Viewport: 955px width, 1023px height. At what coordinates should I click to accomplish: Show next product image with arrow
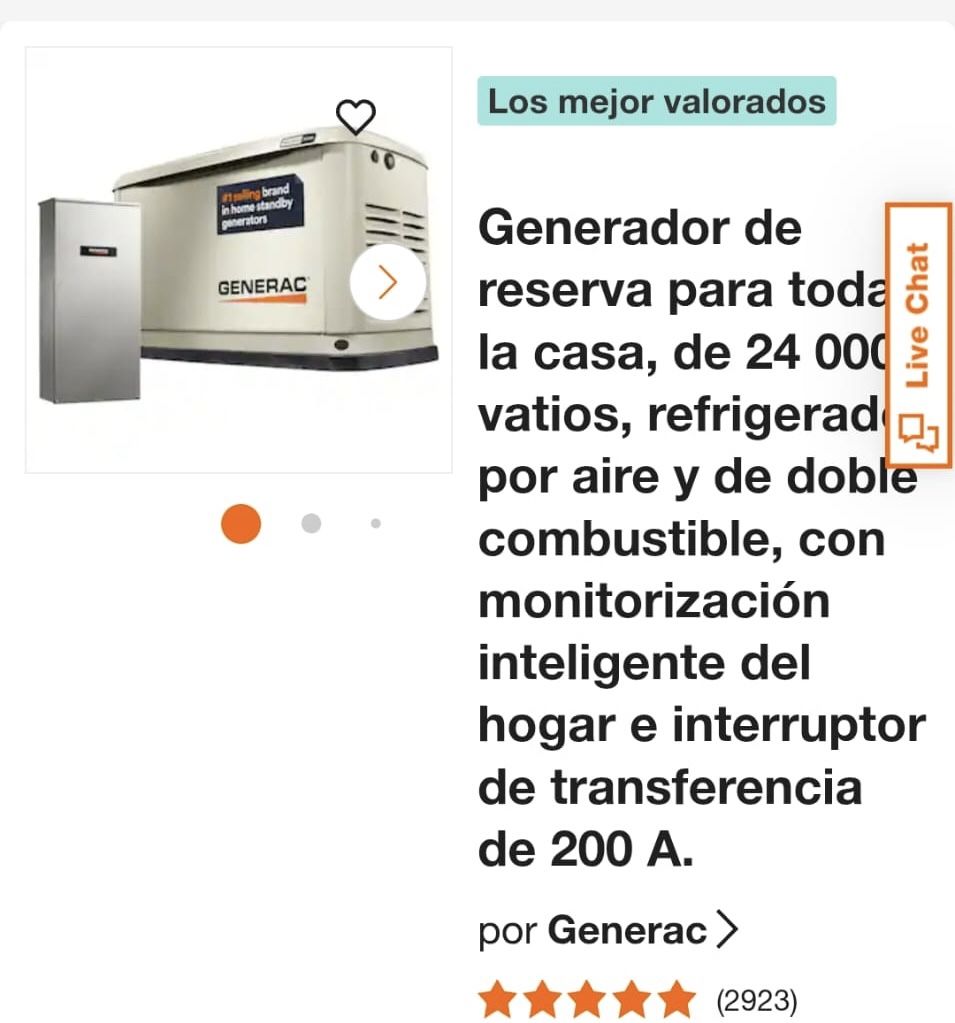click(x=388, y=282)
